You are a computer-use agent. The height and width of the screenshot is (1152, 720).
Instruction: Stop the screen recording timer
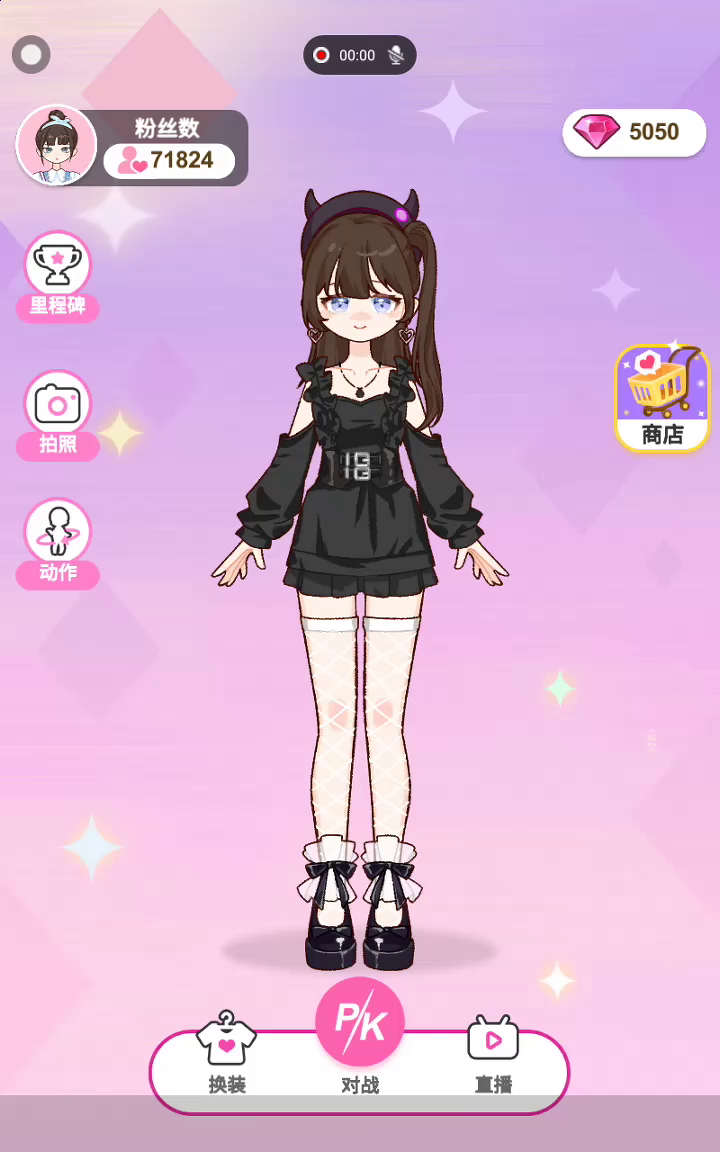(x=321, y=56)
